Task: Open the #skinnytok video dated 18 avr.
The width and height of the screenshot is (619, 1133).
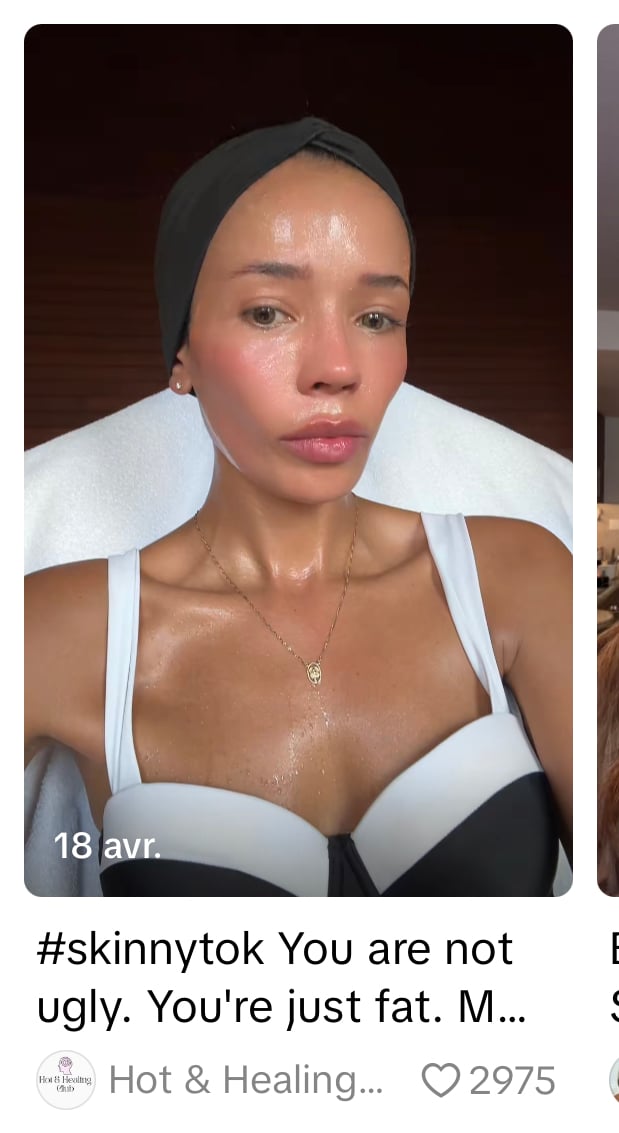Action: (x=298, y=460)
